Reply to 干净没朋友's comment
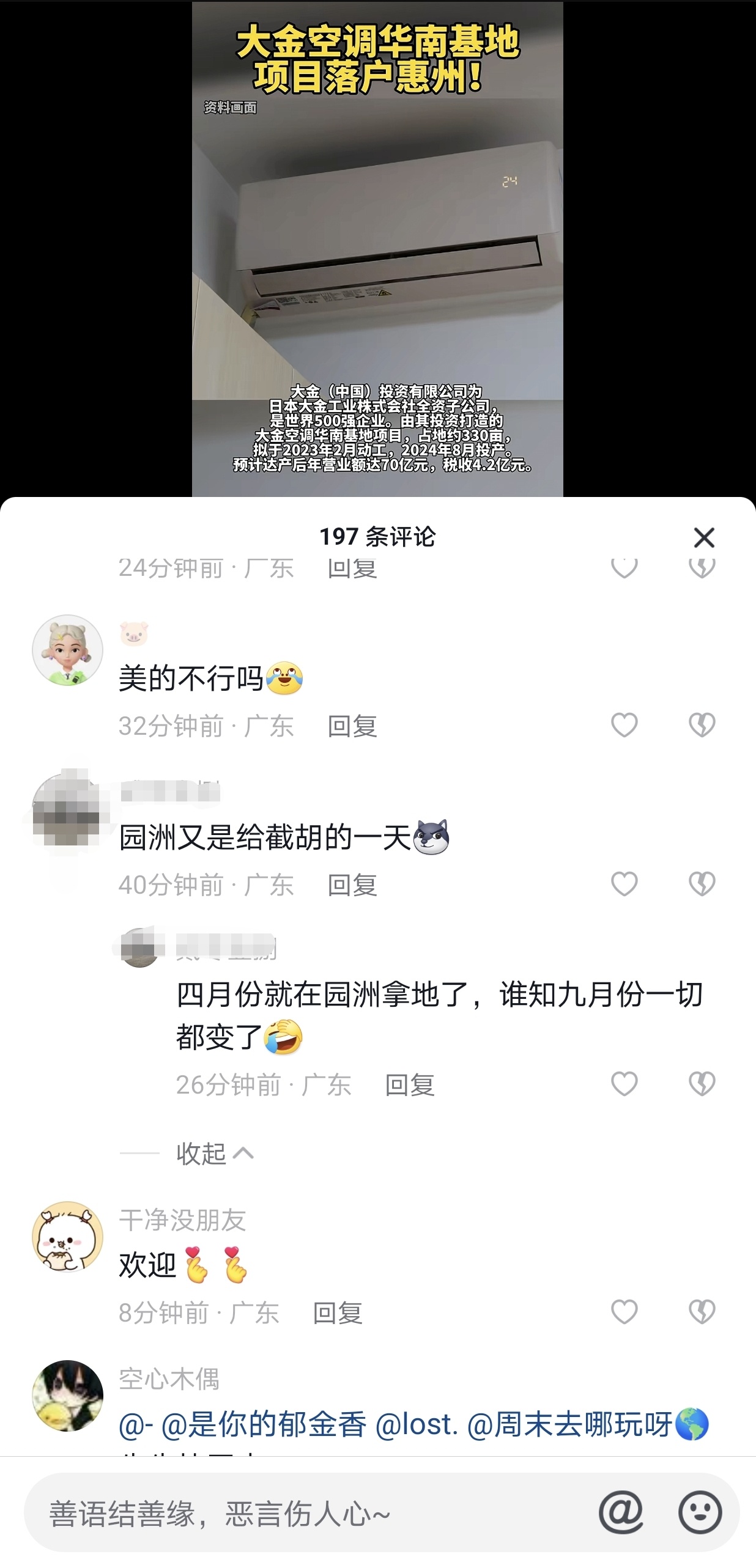This screenshot has height=1568, width=756. pyautogui.click(x=338, y=1313)
